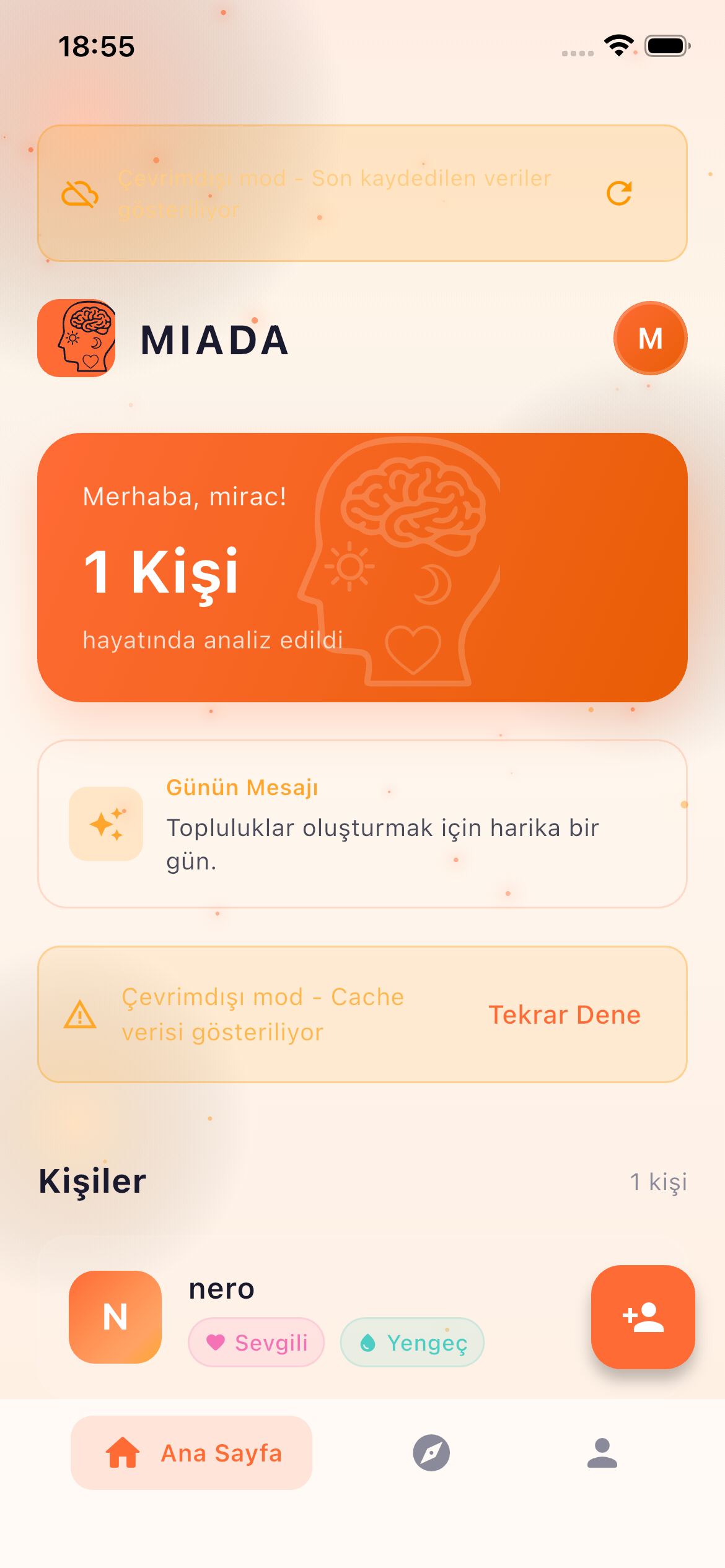This screenshot has width=725, height=1568.
Task: Click the offline cloud icon in top banner
Action: 81,194
